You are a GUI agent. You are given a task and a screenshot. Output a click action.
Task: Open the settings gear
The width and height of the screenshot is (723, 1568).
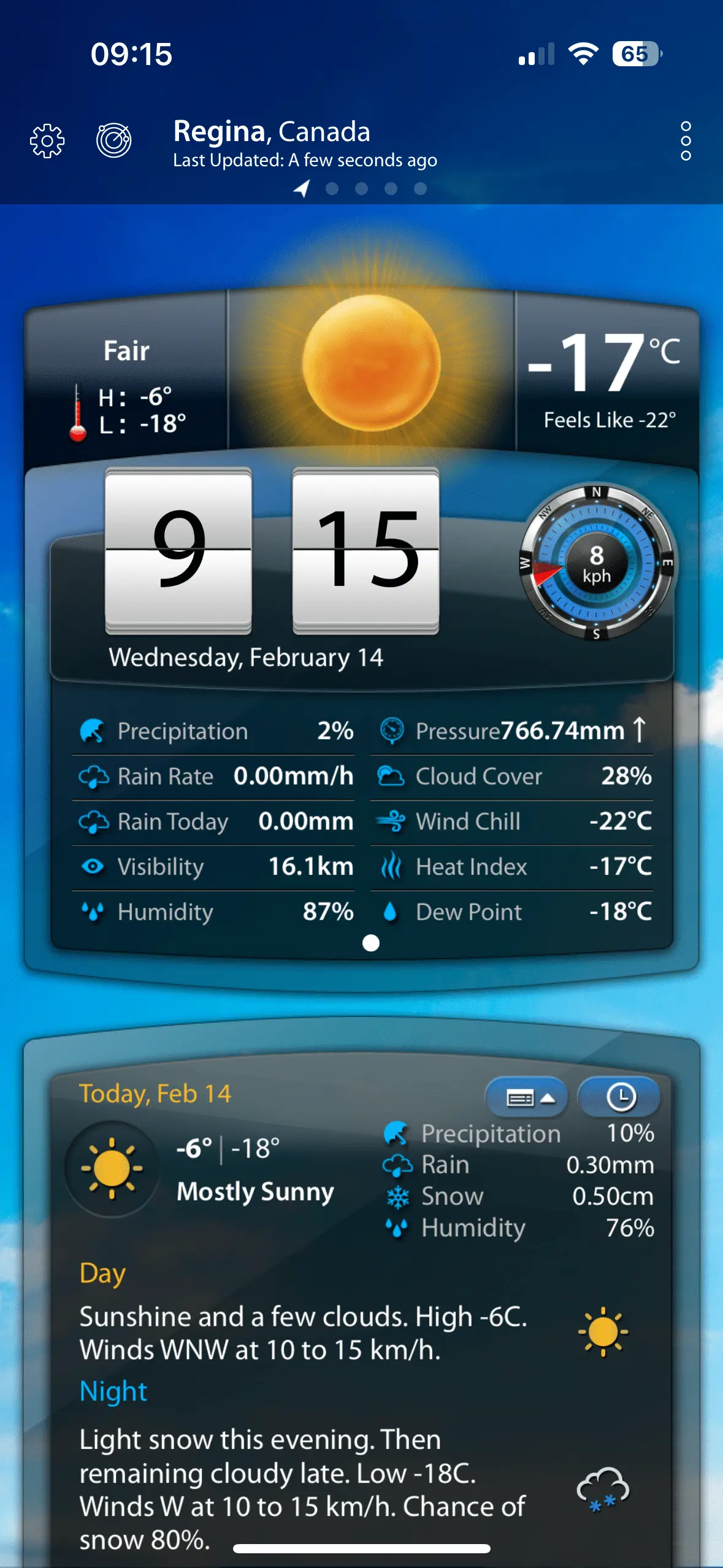pyautogui.click(x=47, y=142)
